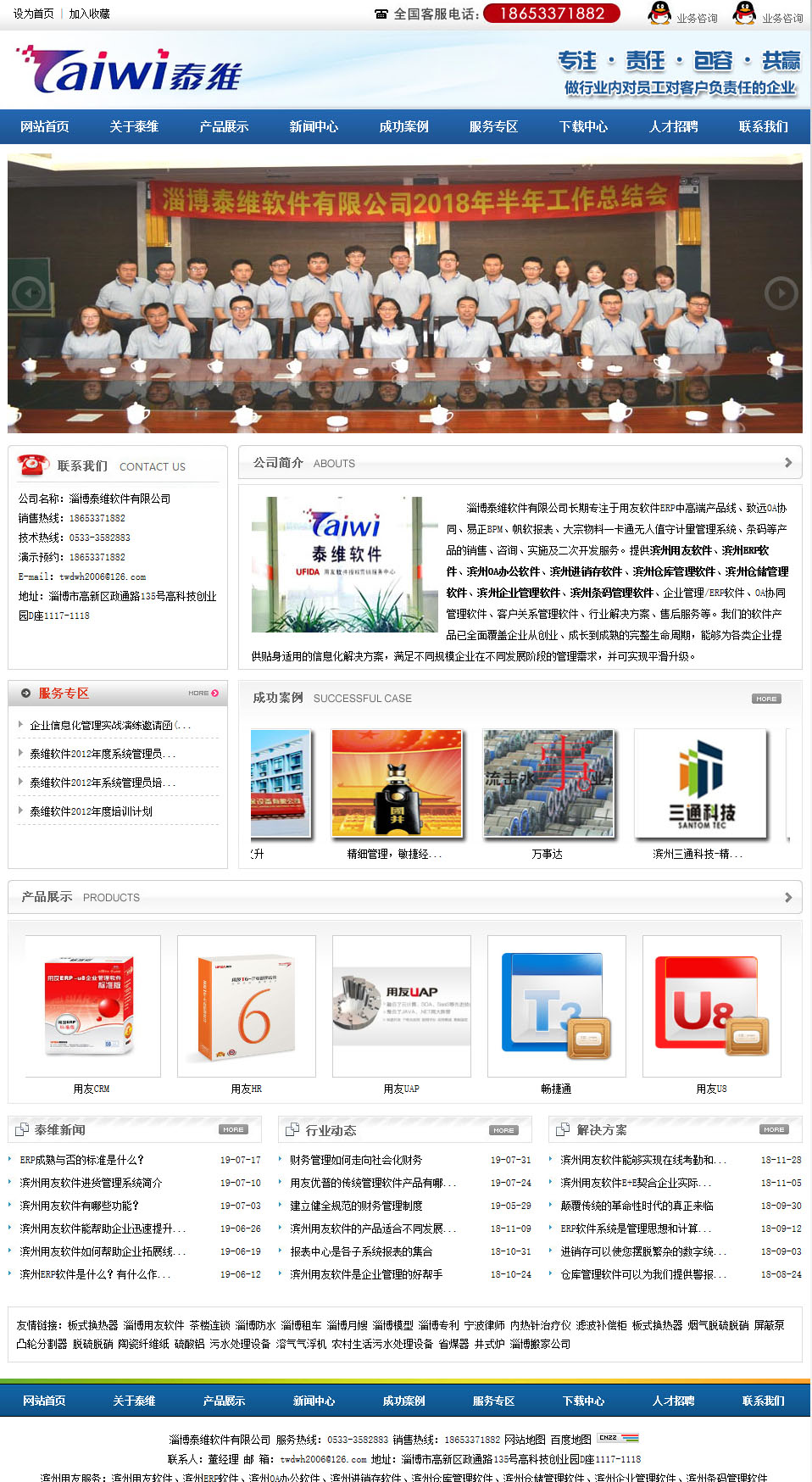The image size is (812, 1482).
Task: Open MORE in 服务专区 section
Action: (x=203, y=694)
